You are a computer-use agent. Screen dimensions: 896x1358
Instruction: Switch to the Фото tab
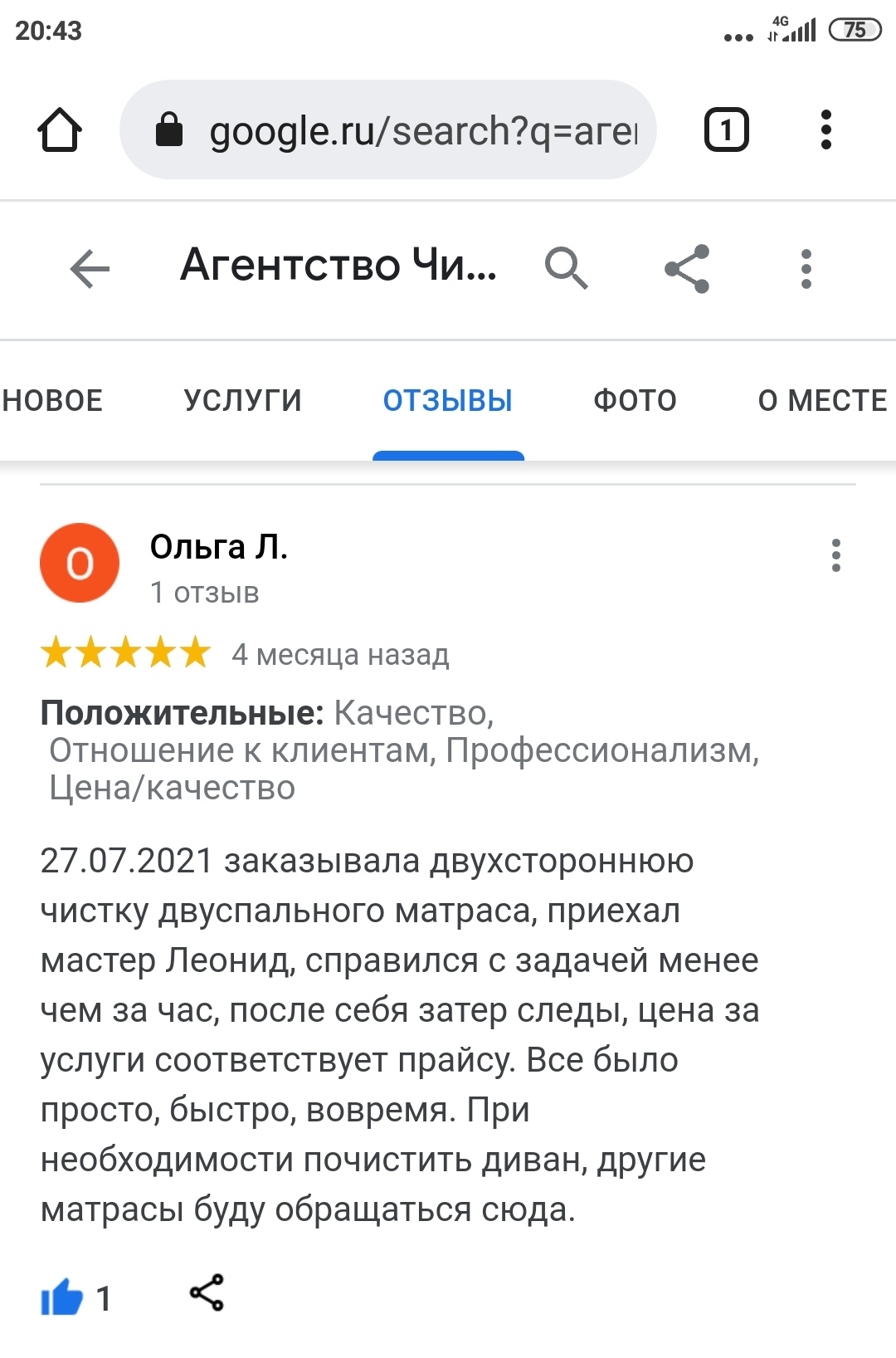click(635, 401)
